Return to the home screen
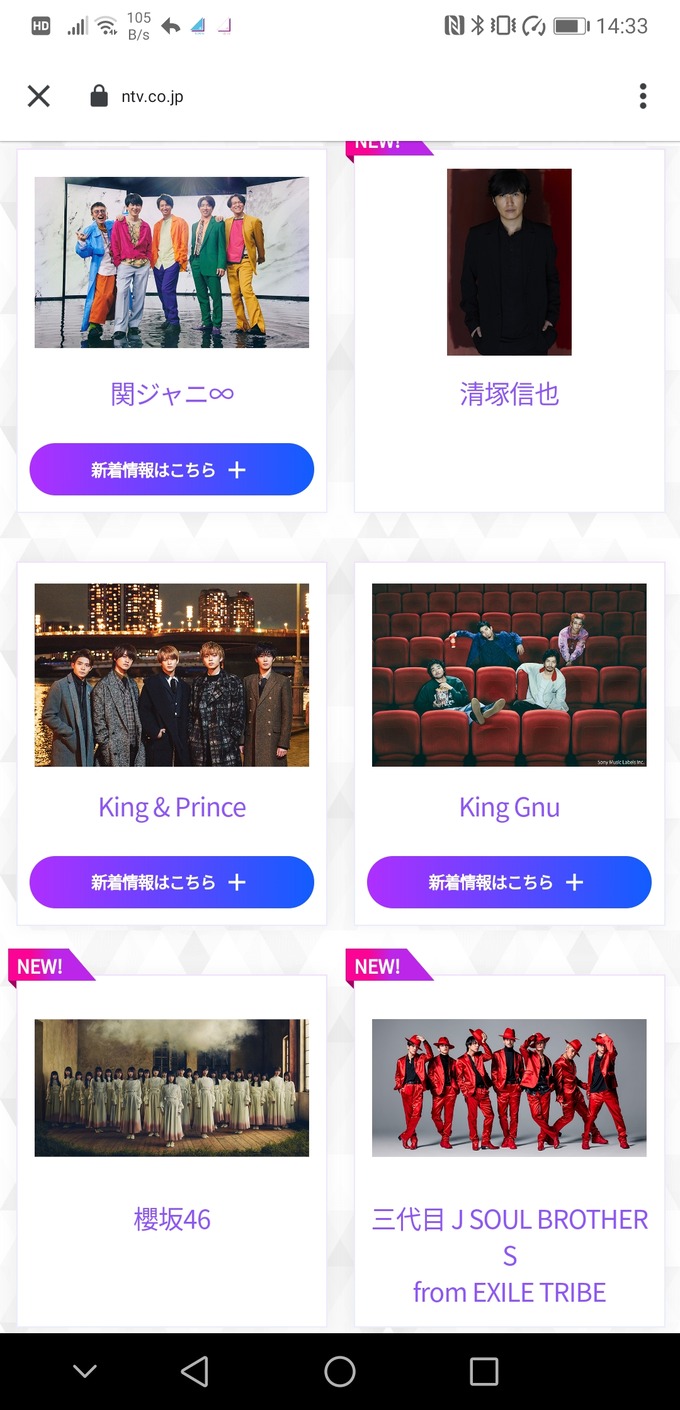The height and width of the screenshot is (1410, 680). [x=340, y=1371]
